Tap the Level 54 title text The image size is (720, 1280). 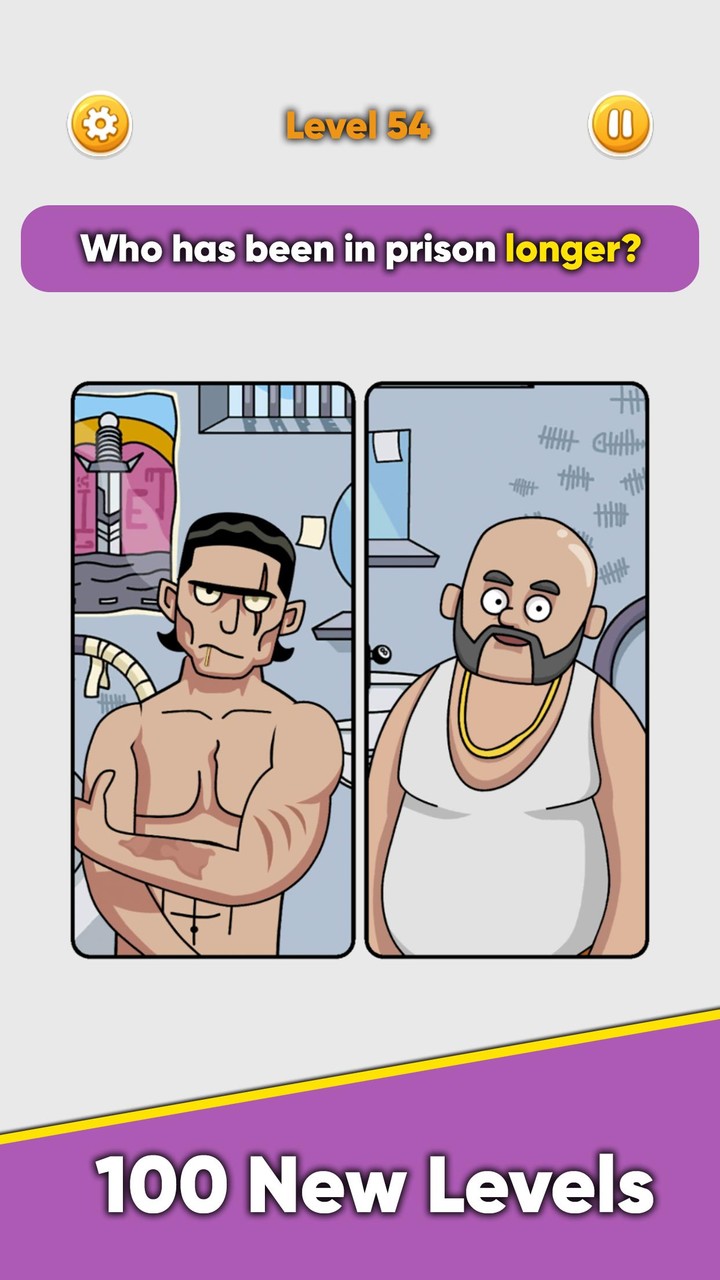click(360, 127)
